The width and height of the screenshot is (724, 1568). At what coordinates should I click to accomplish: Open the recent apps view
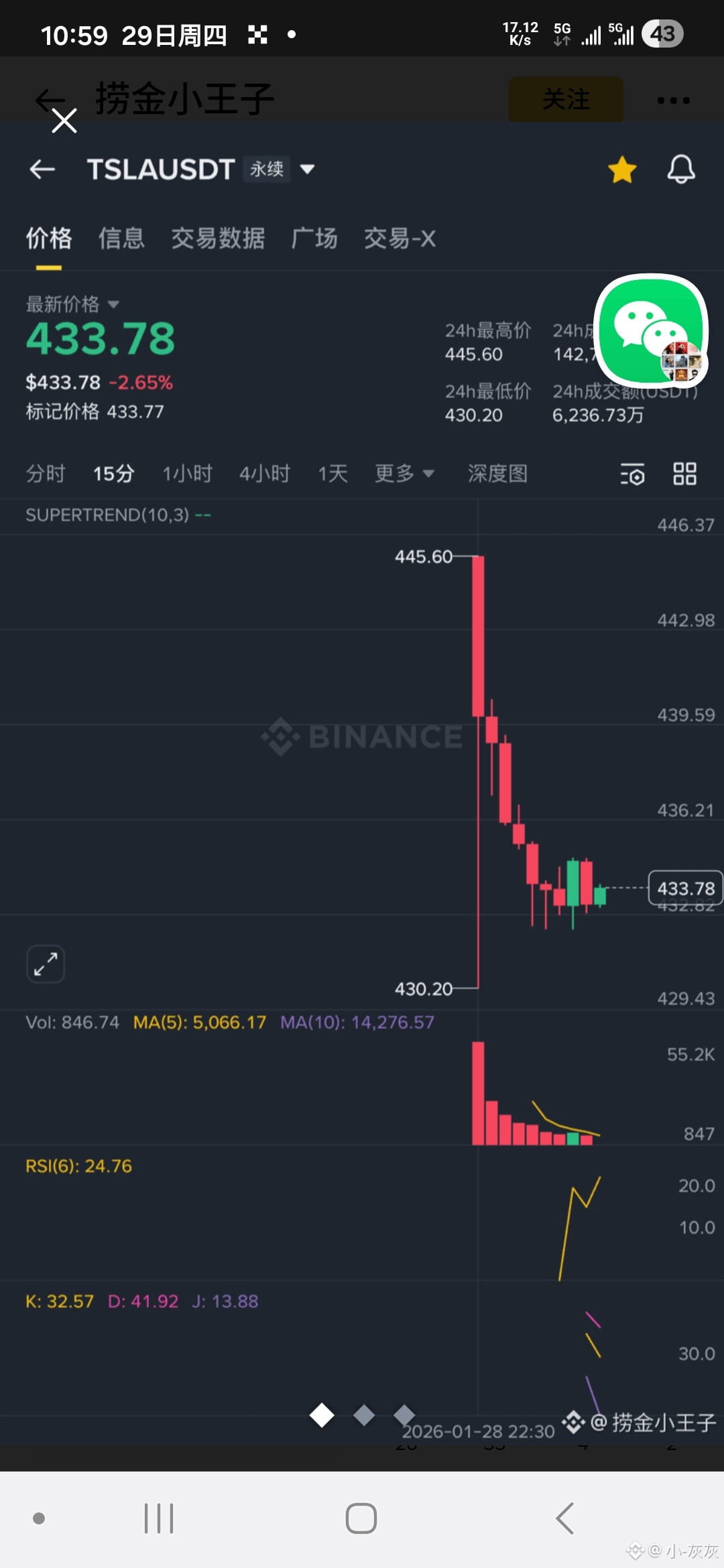coord(159,1518)
